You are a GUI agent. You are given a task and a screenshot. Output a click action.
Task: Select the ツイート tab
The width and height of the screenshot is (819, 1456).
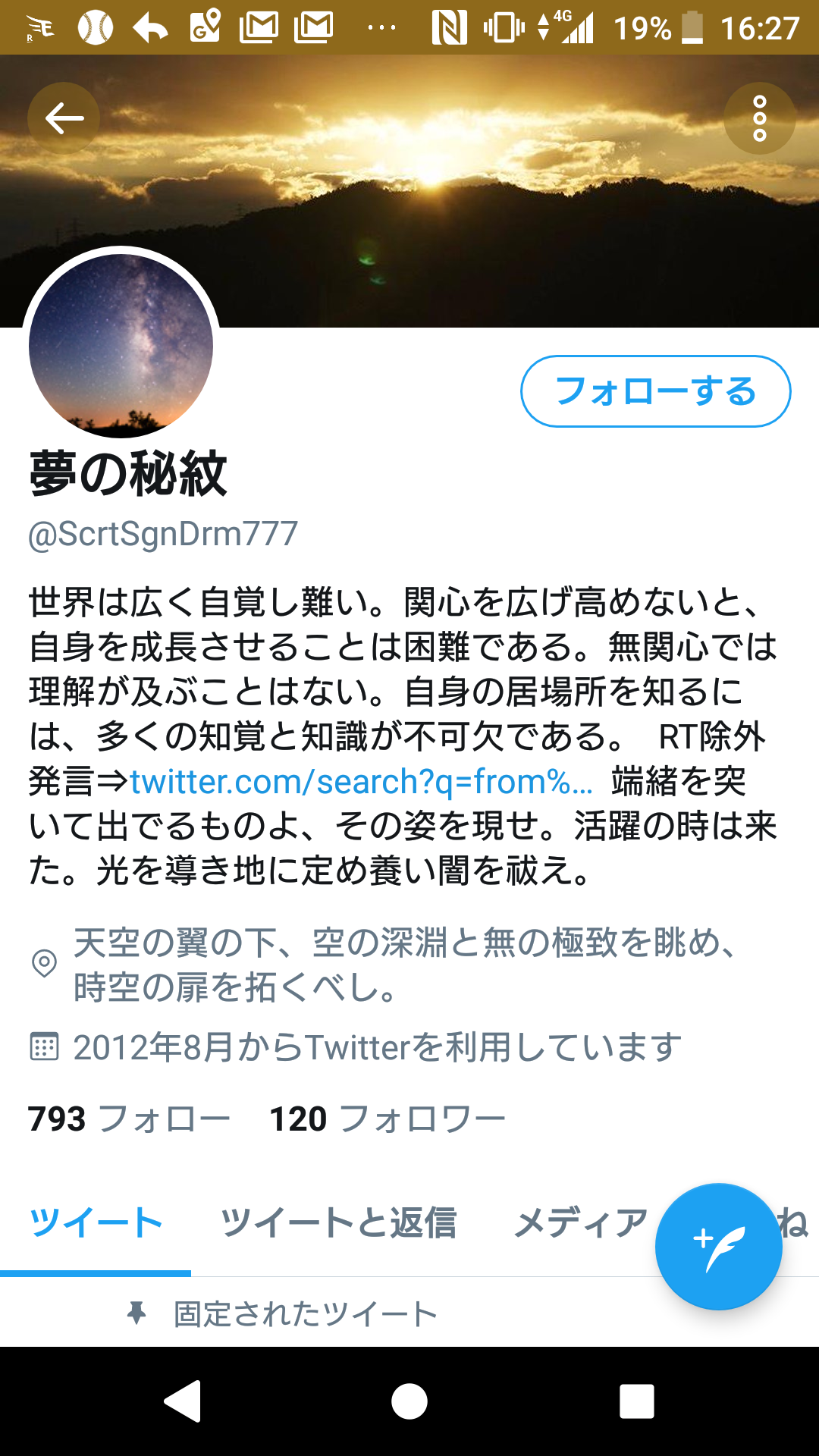(96, 1222)
